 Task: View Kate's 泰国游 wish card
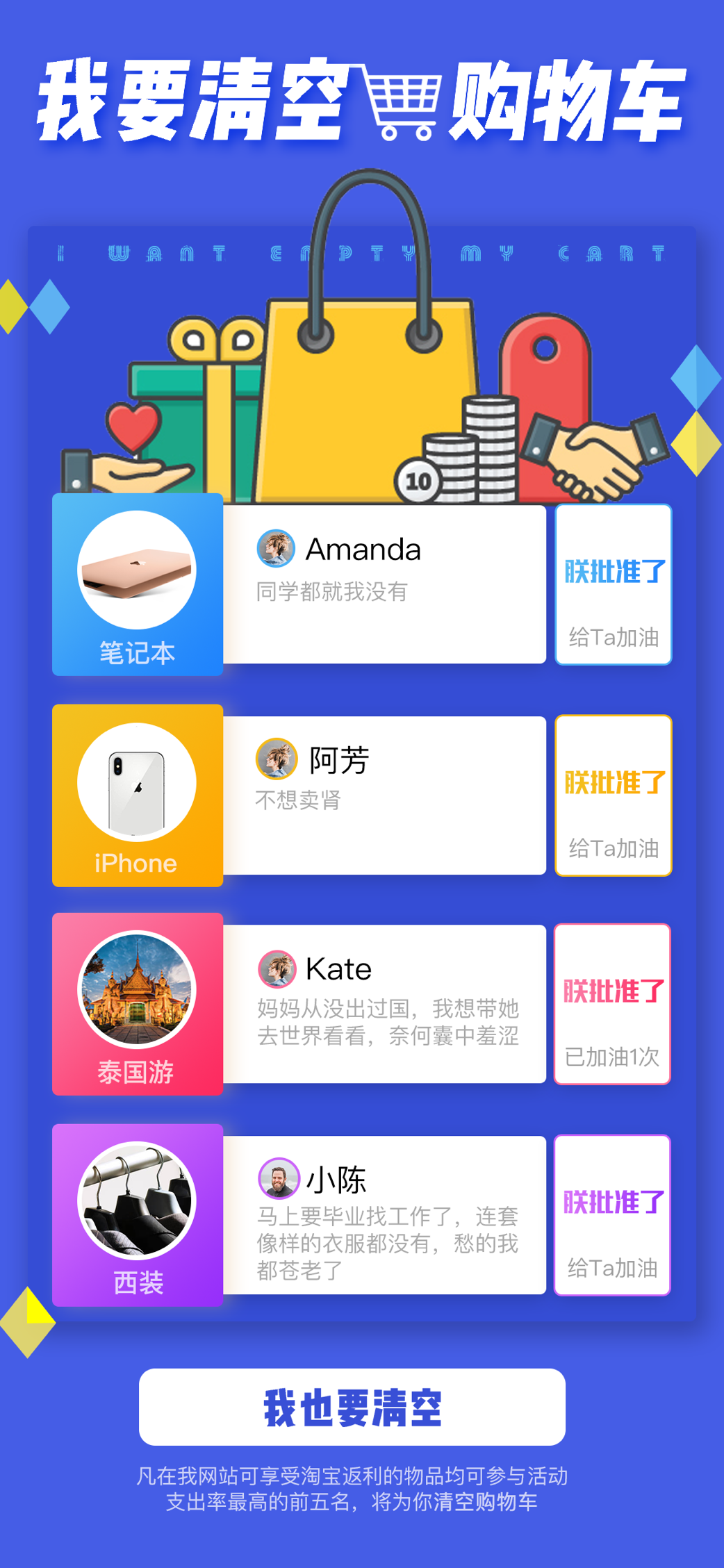384,1004
